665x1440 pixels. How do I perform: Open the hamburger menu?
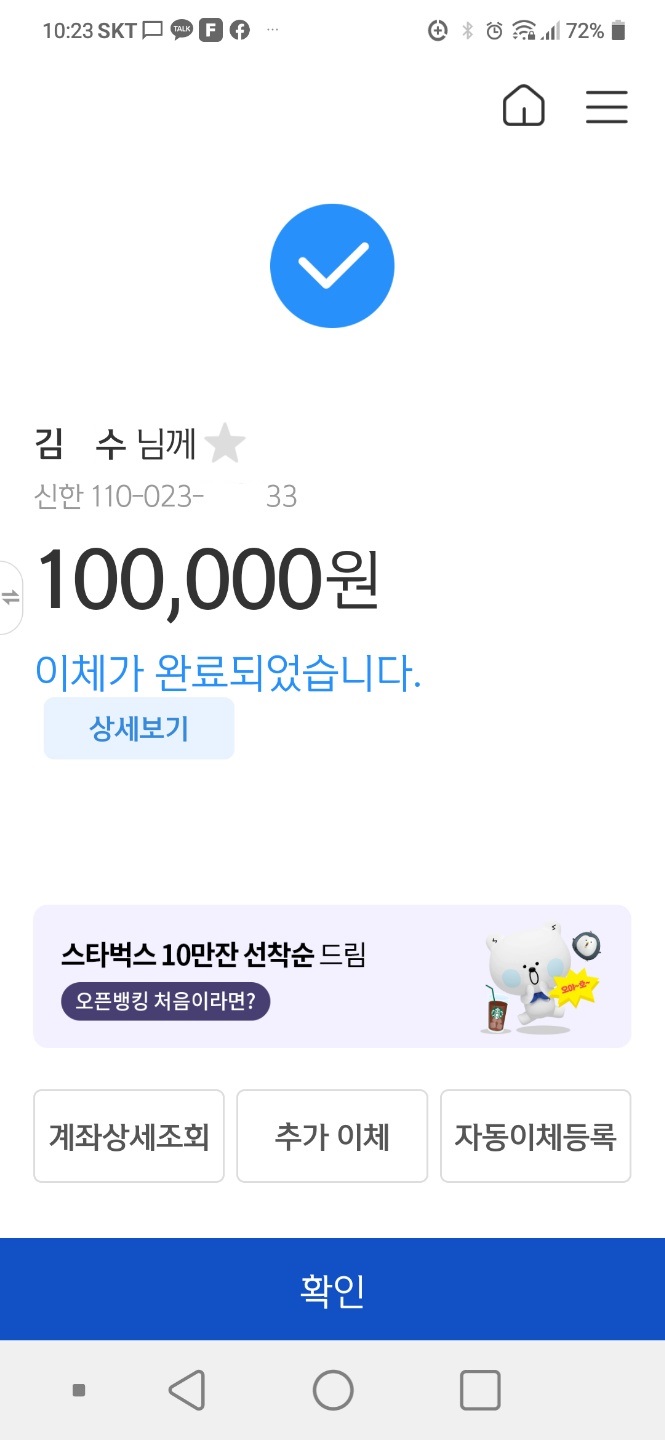[x=606, y=107]
